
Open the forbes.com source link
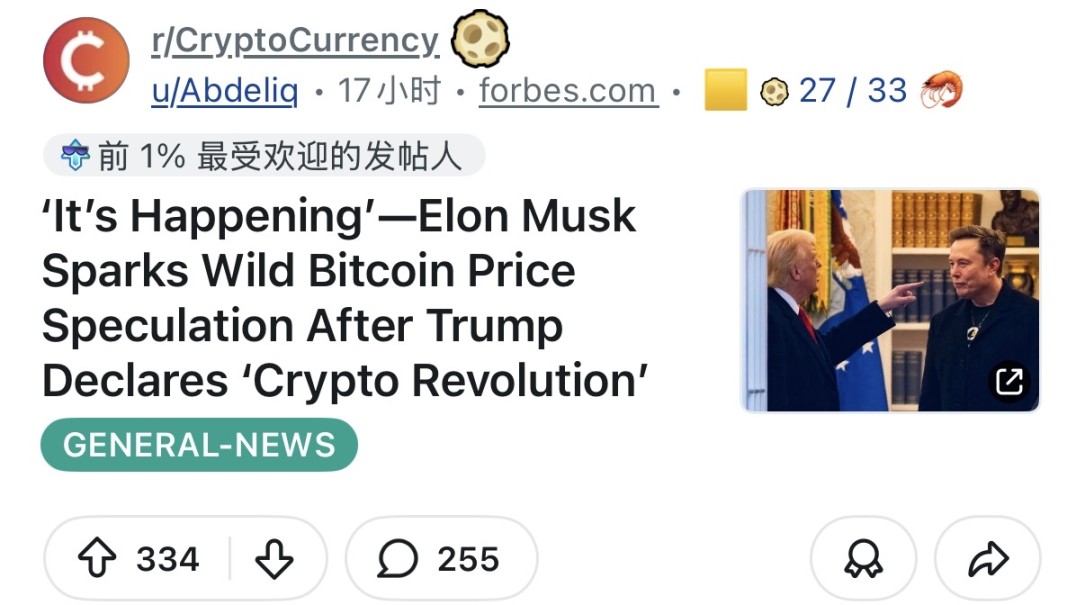click(567, 91)
